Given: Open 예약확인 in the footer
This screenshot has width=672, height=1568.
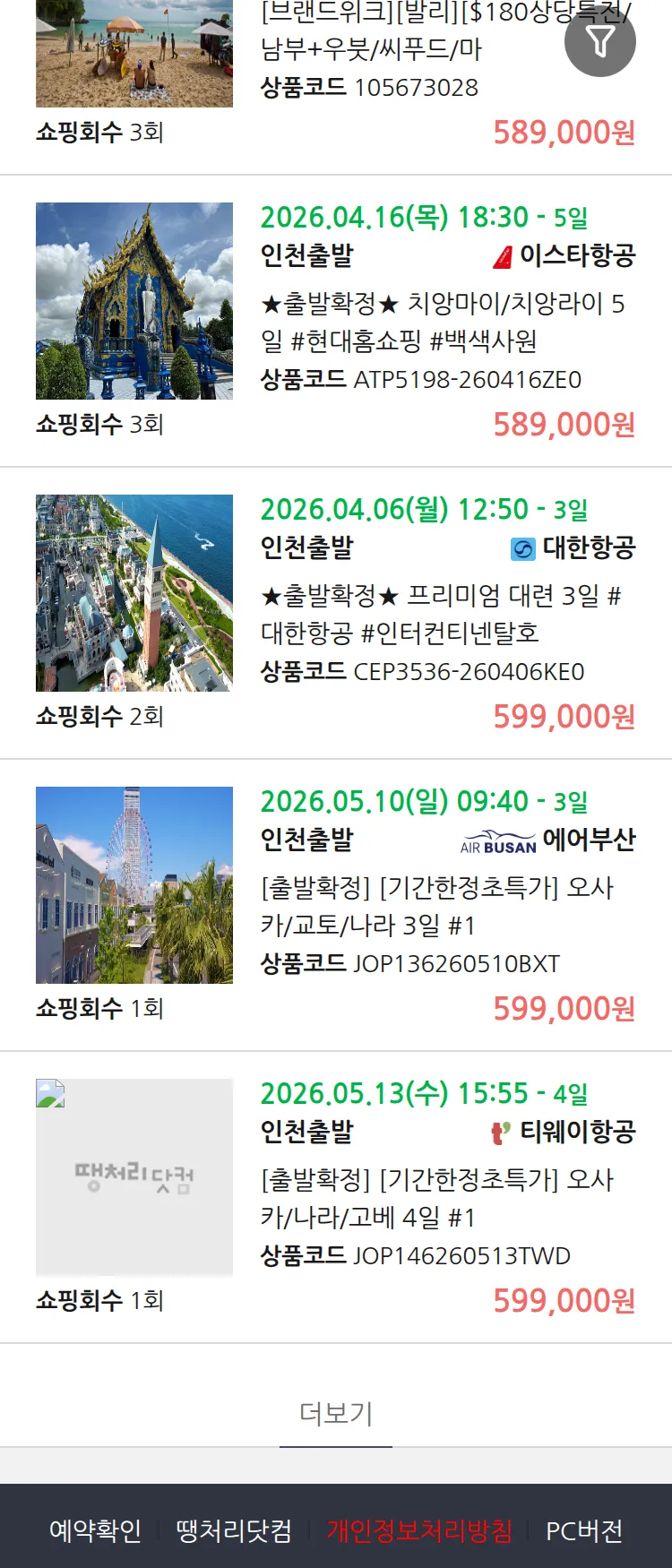Looking at the screenshot, I should pos(95,1530).
